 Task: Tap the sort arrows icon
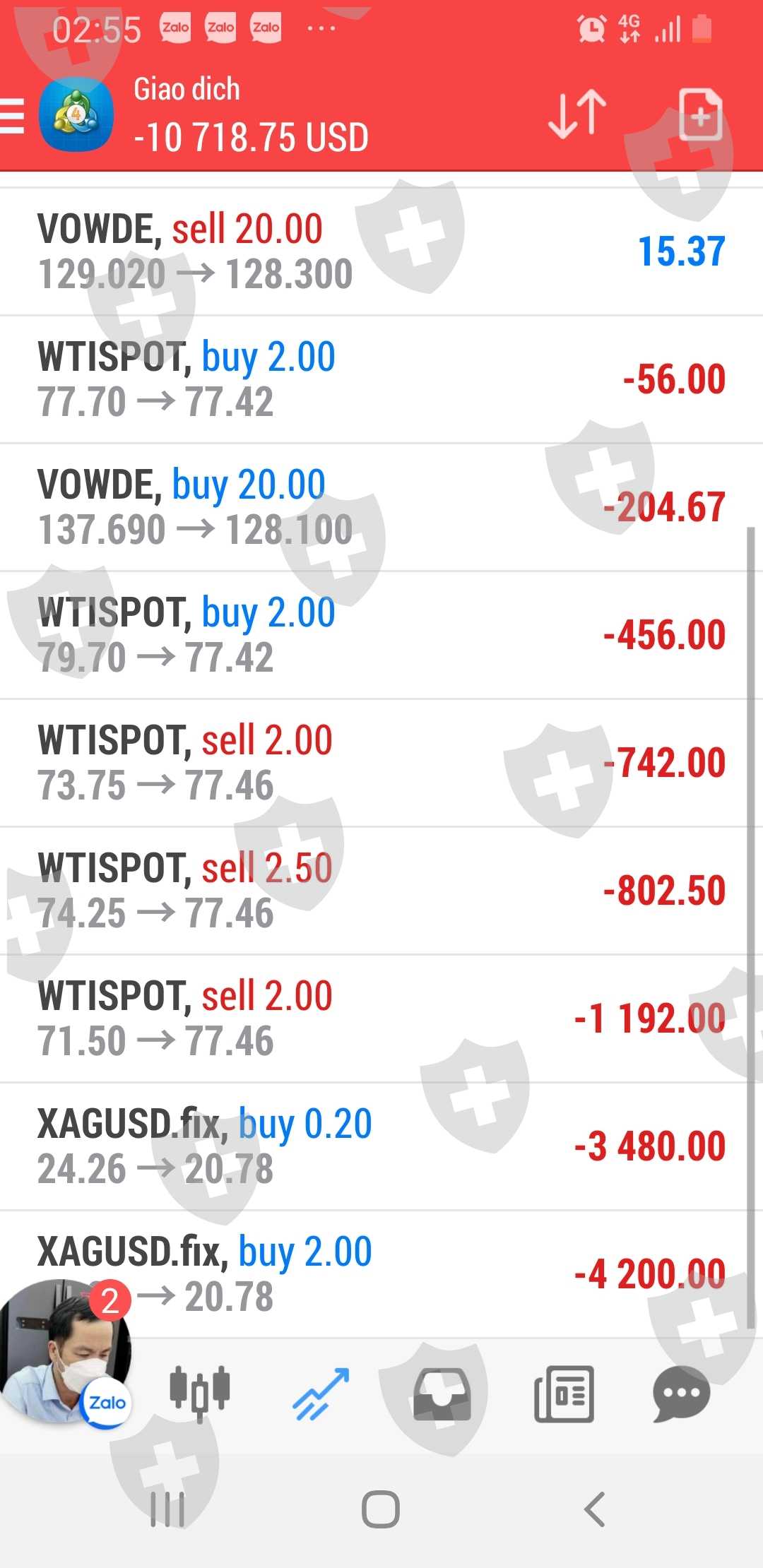coord(577,114)
